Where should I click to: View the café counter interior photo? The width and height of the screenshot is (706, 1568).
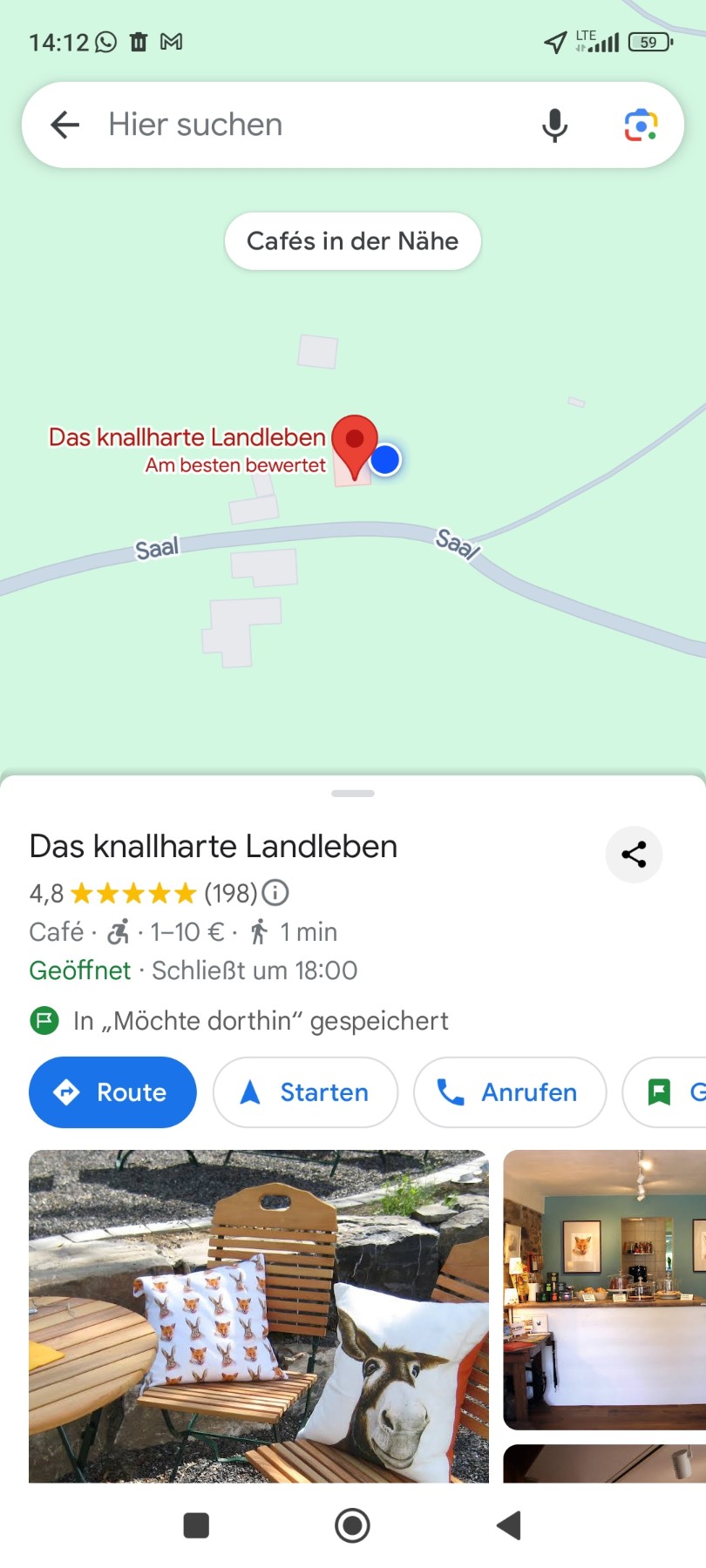[604, 1289]
